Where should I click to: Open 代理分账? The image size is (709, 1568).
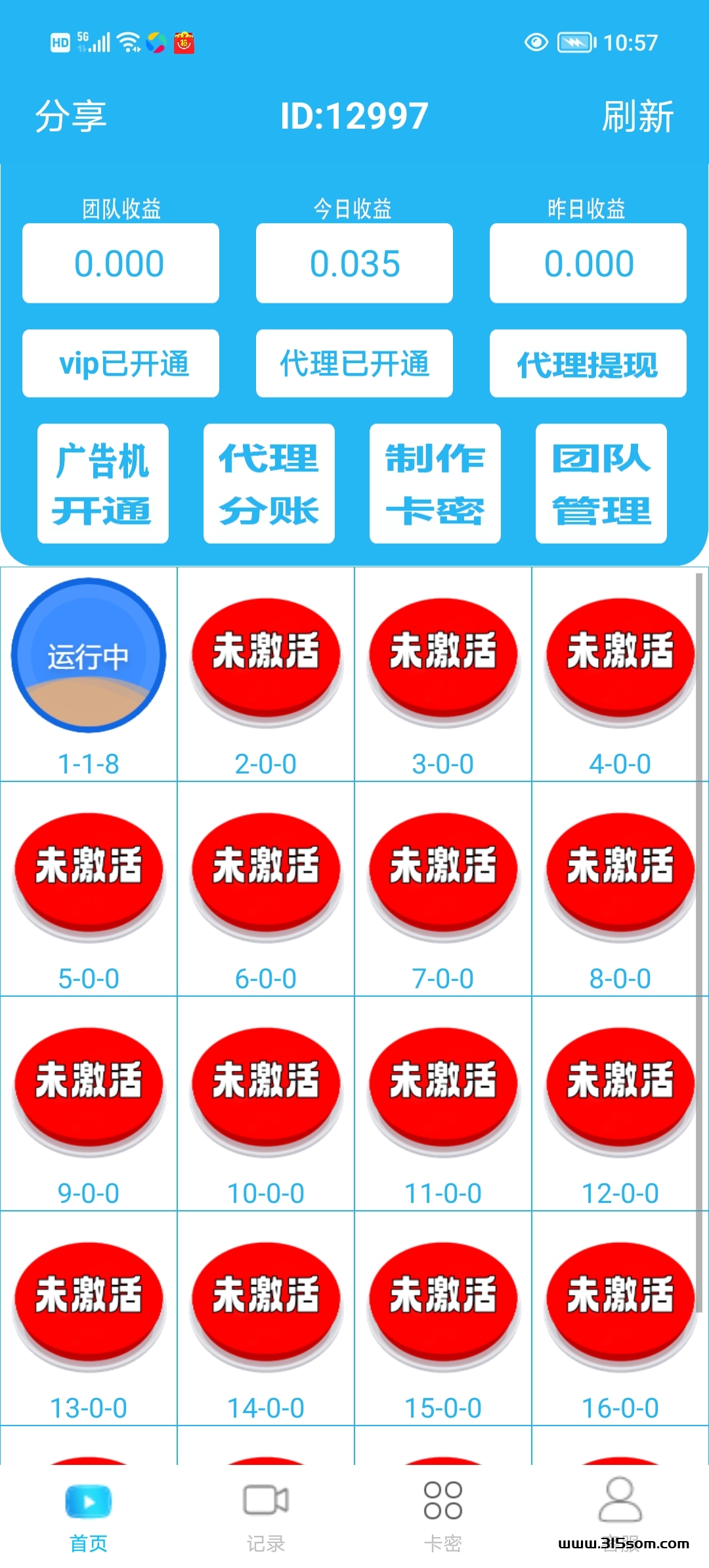click(269, 484)
